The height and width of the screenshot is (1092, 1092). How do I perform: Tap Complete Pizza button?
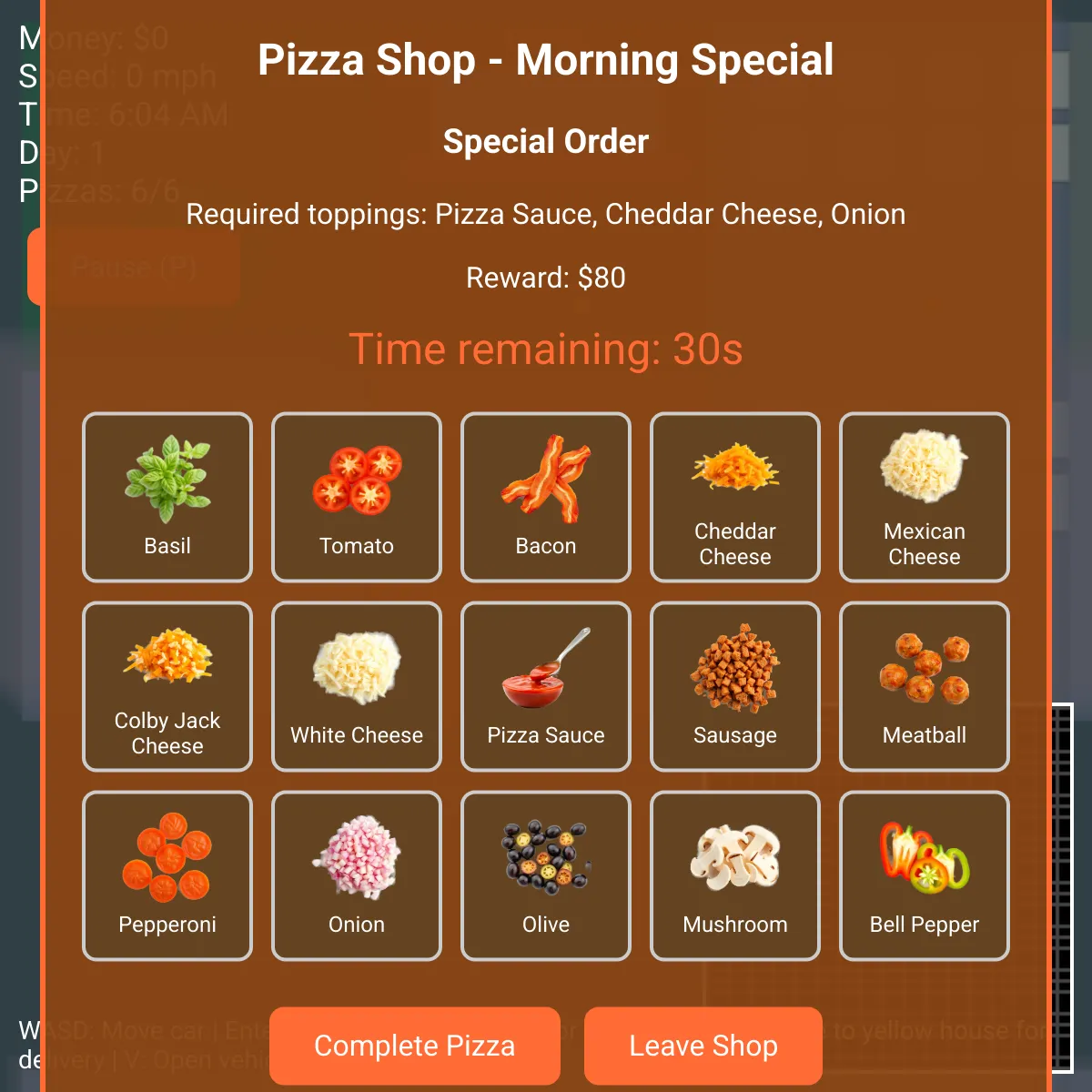[x=415, y=1046]
